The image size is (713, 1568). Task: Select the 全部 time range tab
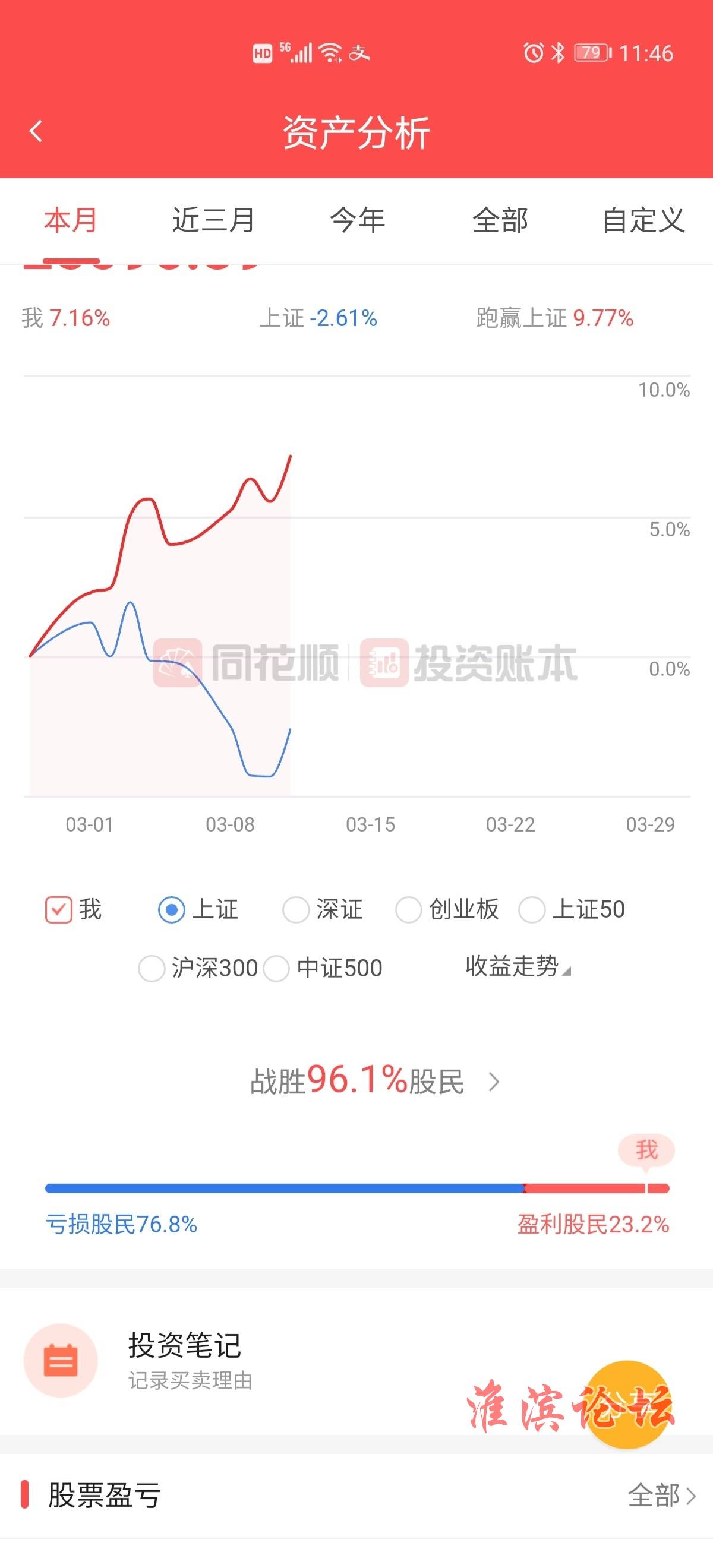point(500,220)
